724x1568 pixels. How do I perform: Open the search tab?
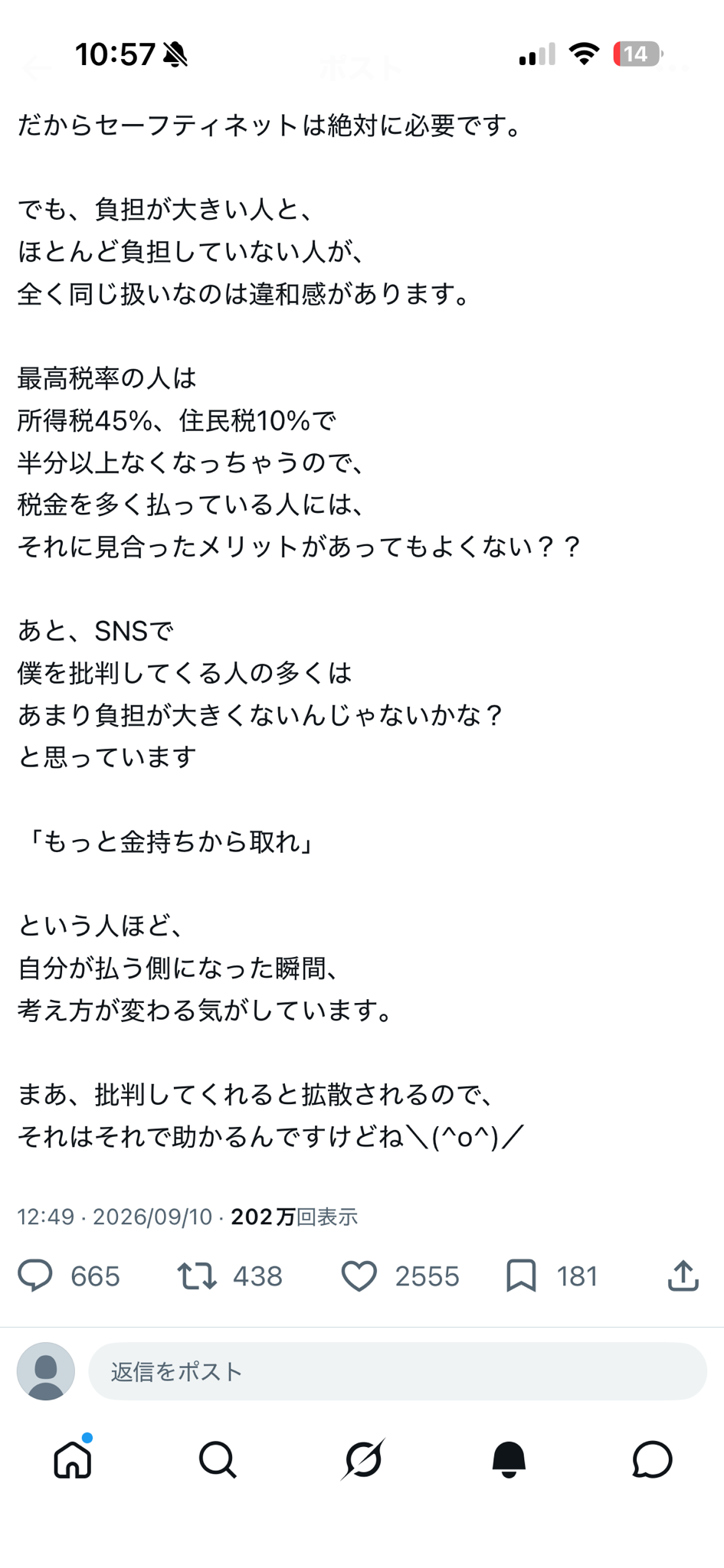(x=218, y=1459)
